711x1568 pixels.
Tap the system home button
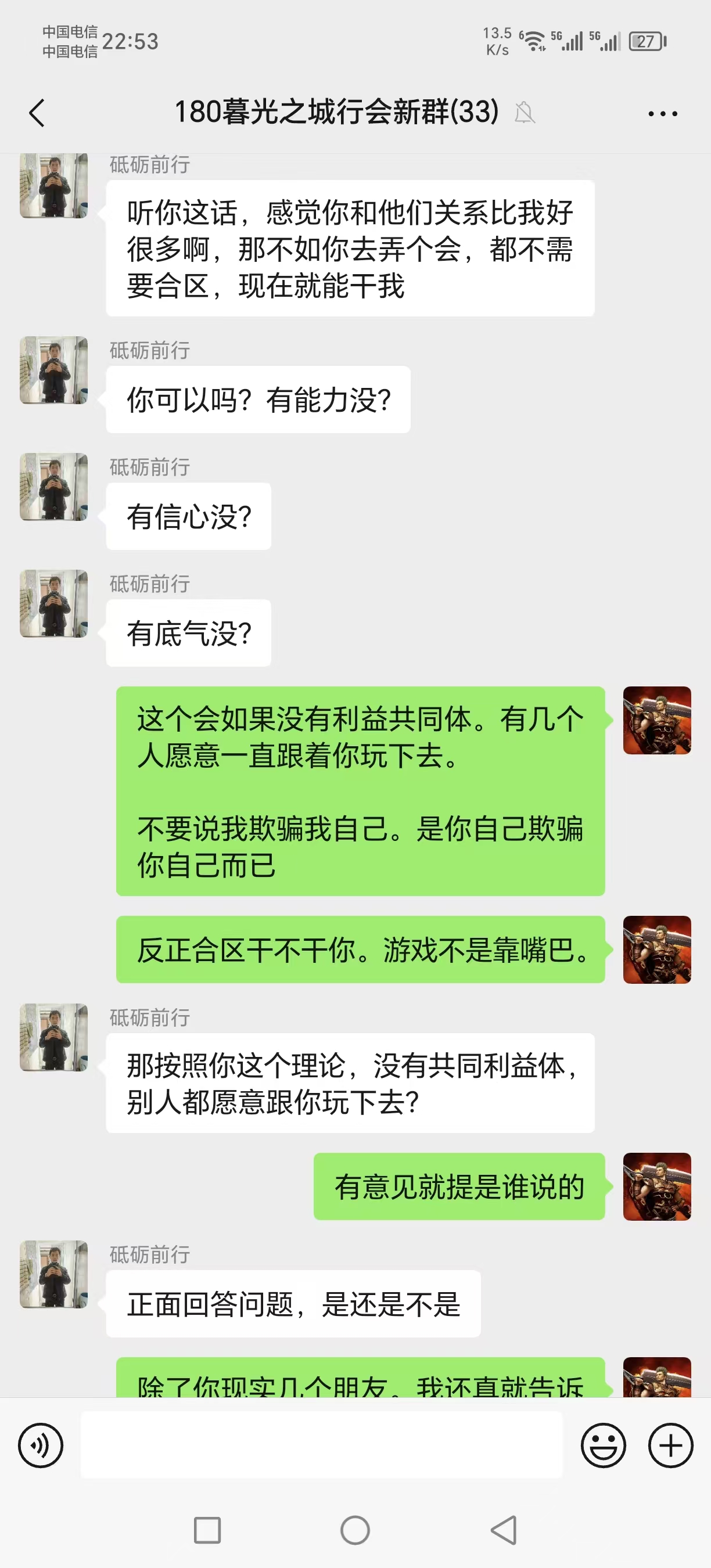point(355,1530)
